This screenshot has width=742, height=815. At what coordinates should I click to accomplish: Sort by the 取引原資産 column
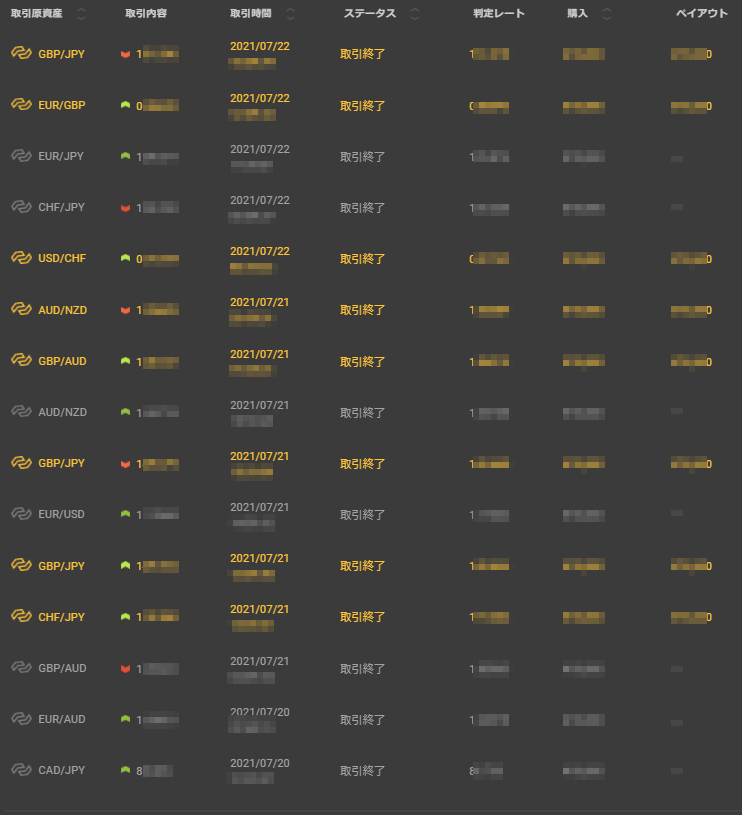click(x=81, y=14)
